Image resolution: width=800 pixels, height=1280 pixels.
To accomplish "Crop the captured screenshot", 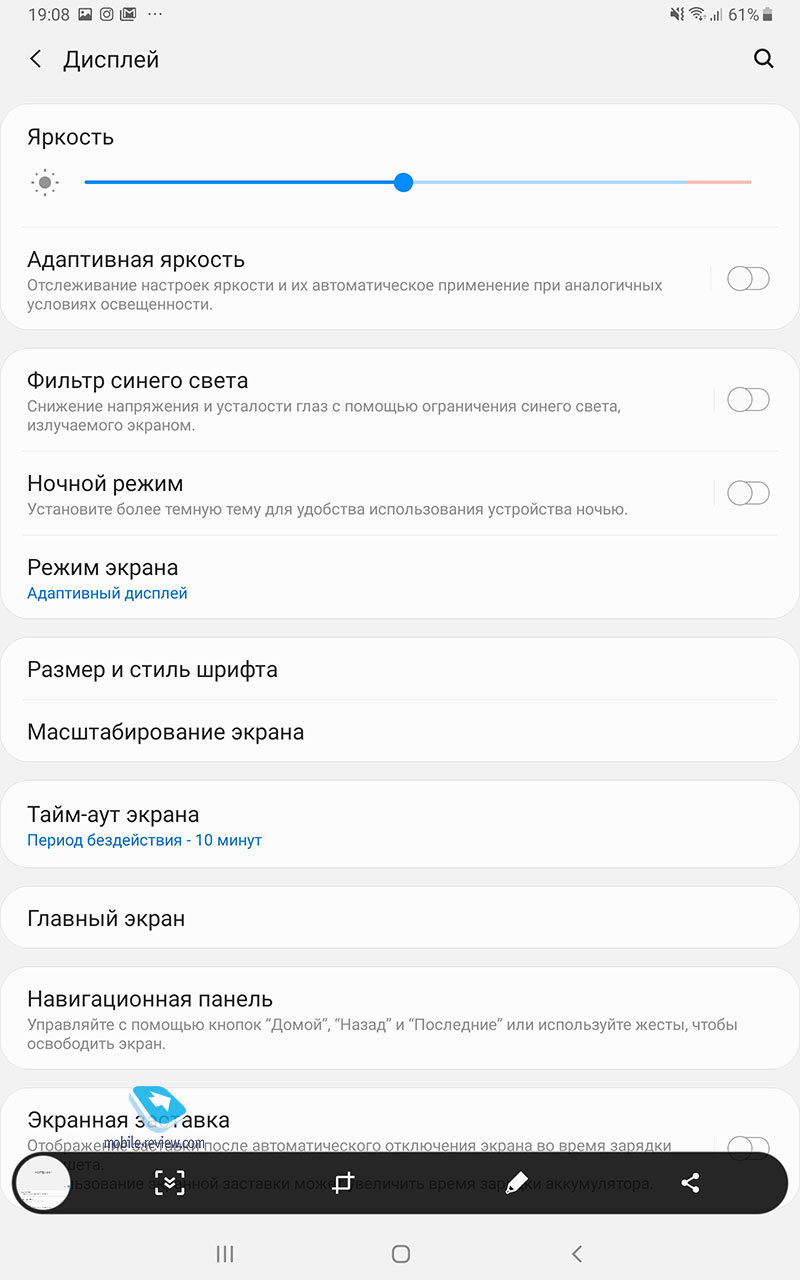I will (x=343, y=1183).
